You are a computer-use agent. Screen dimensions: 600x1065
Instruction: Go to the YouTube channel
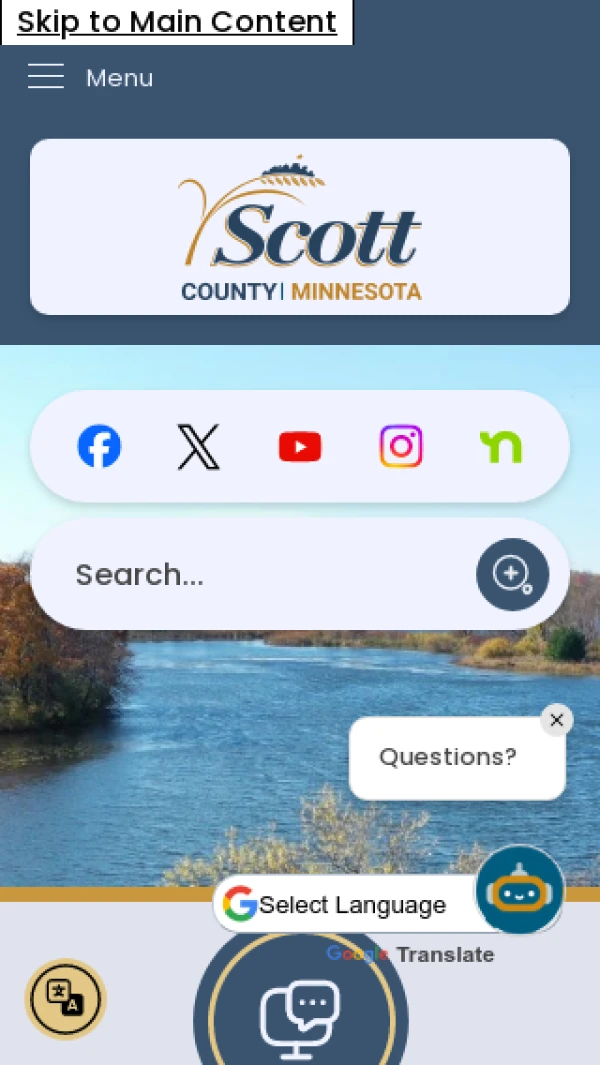point(300,446)
